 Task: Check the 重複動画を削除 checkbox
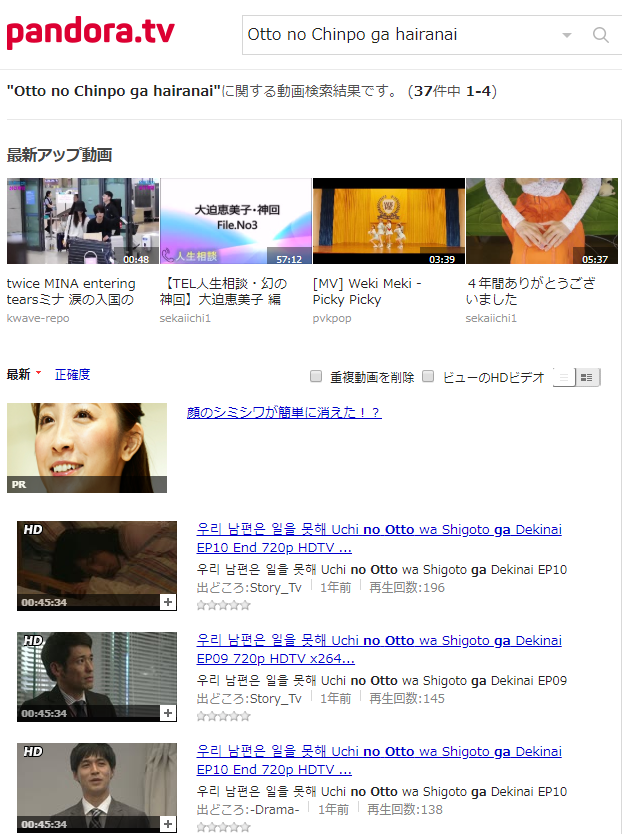(x=316, y=377)
